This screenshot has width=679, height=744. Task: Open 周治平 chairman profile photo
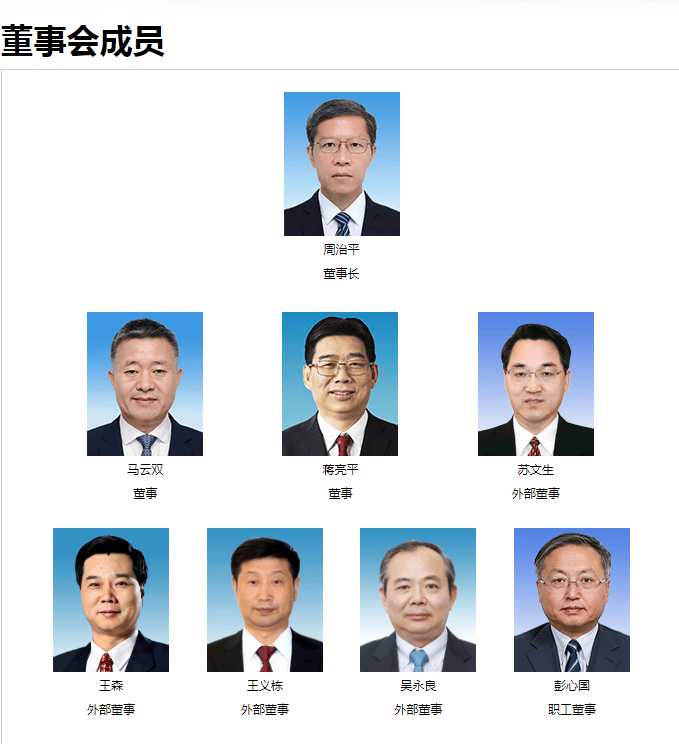(x=341, y=164)
